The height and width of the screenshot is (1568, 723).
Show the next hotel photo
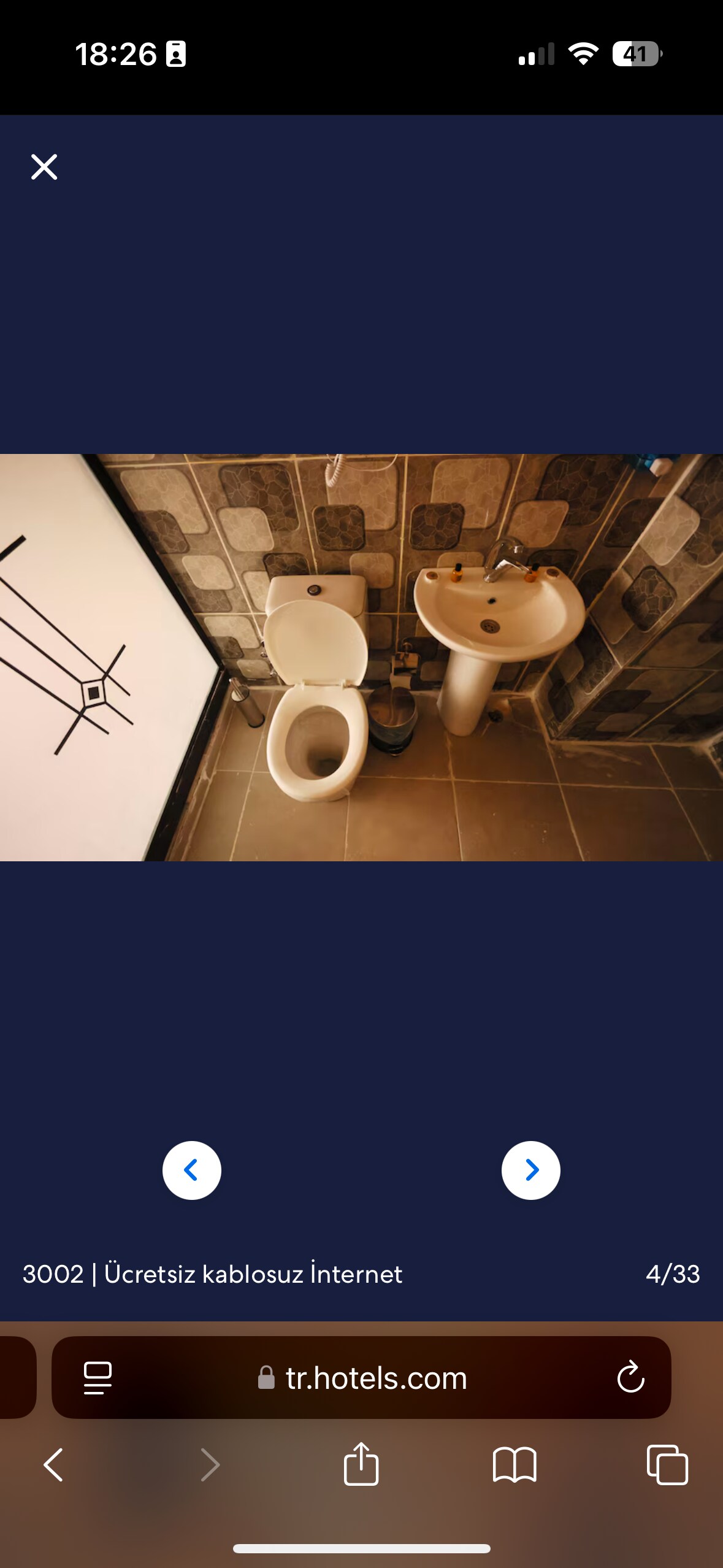click(x=530, y=1170)
